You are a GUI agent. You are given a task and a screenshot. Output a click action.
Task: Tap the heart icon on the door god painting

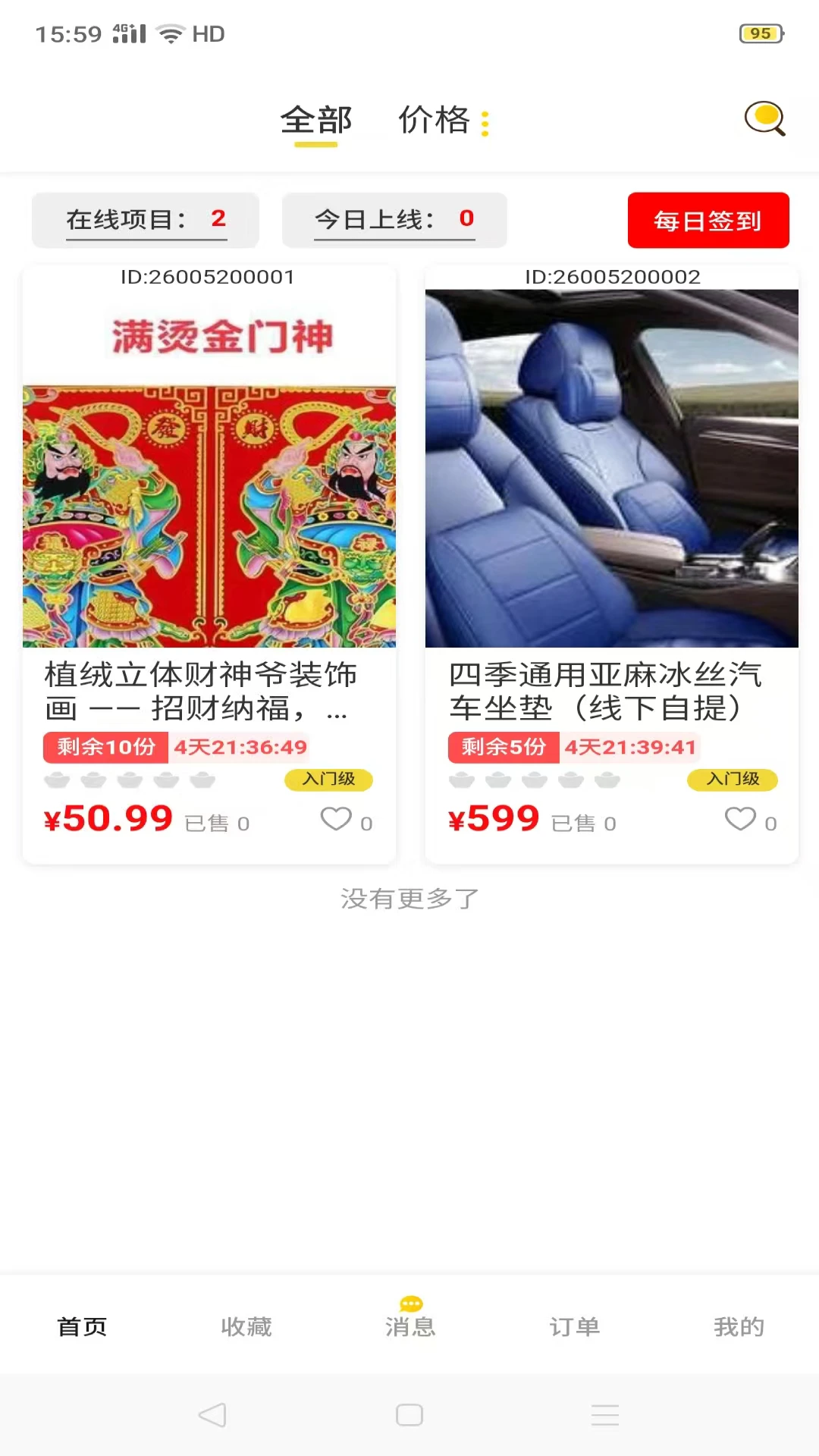pos(334,819)
